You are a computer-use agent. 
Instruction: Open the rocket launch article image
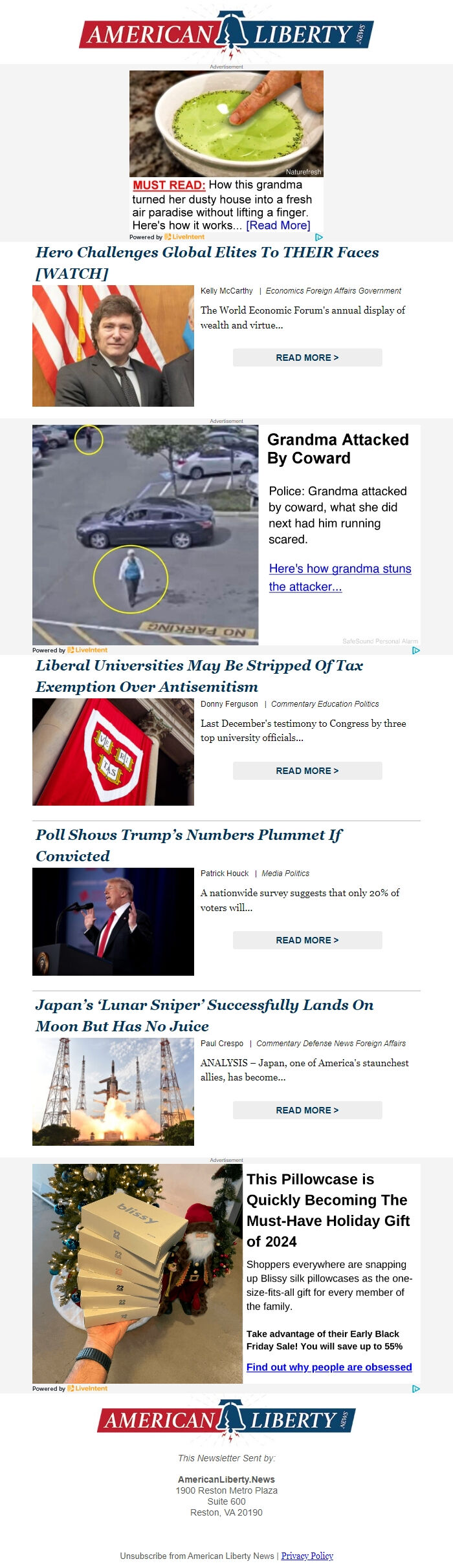pos(113,1091)
